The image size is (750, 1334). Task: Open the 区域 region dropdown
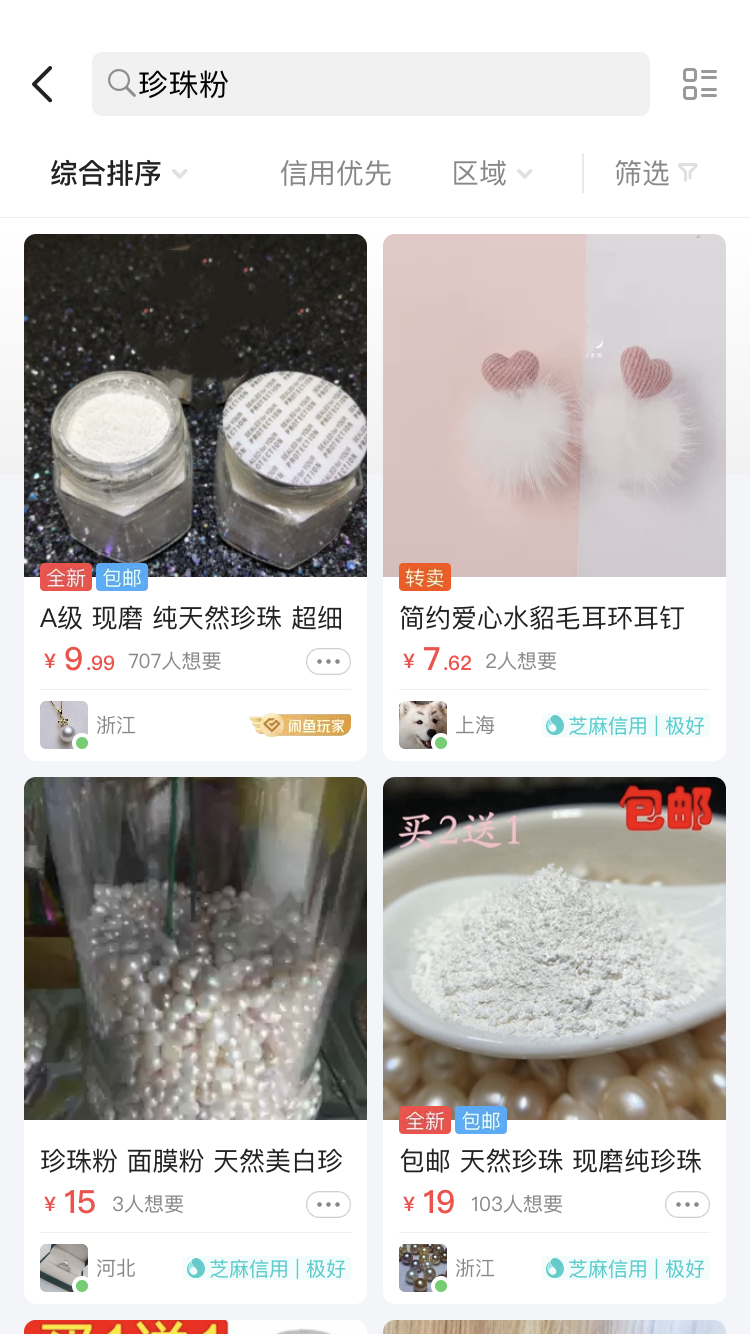[492, 174]
